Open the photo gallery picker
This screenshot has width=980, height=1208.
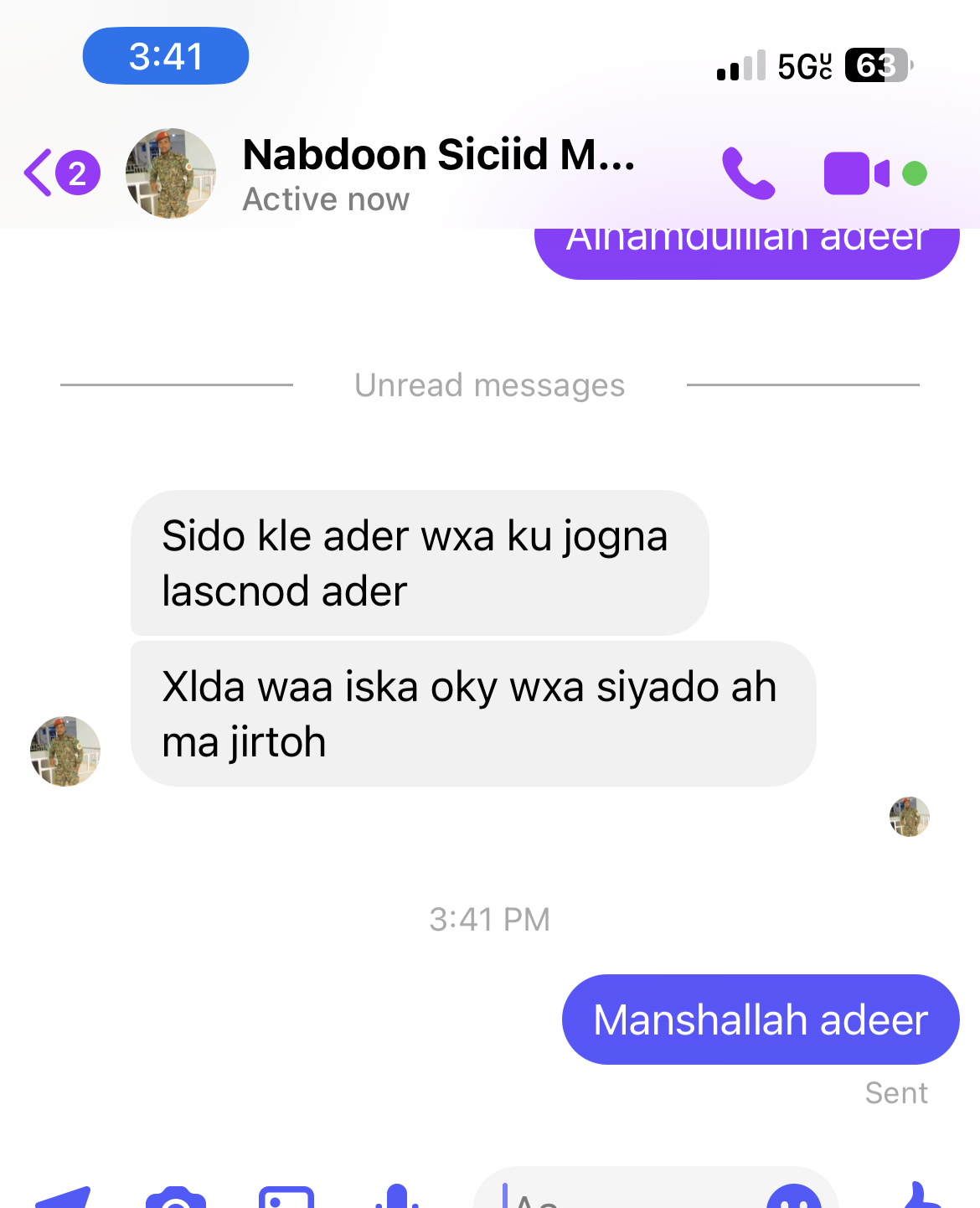tap(286, 1198)
